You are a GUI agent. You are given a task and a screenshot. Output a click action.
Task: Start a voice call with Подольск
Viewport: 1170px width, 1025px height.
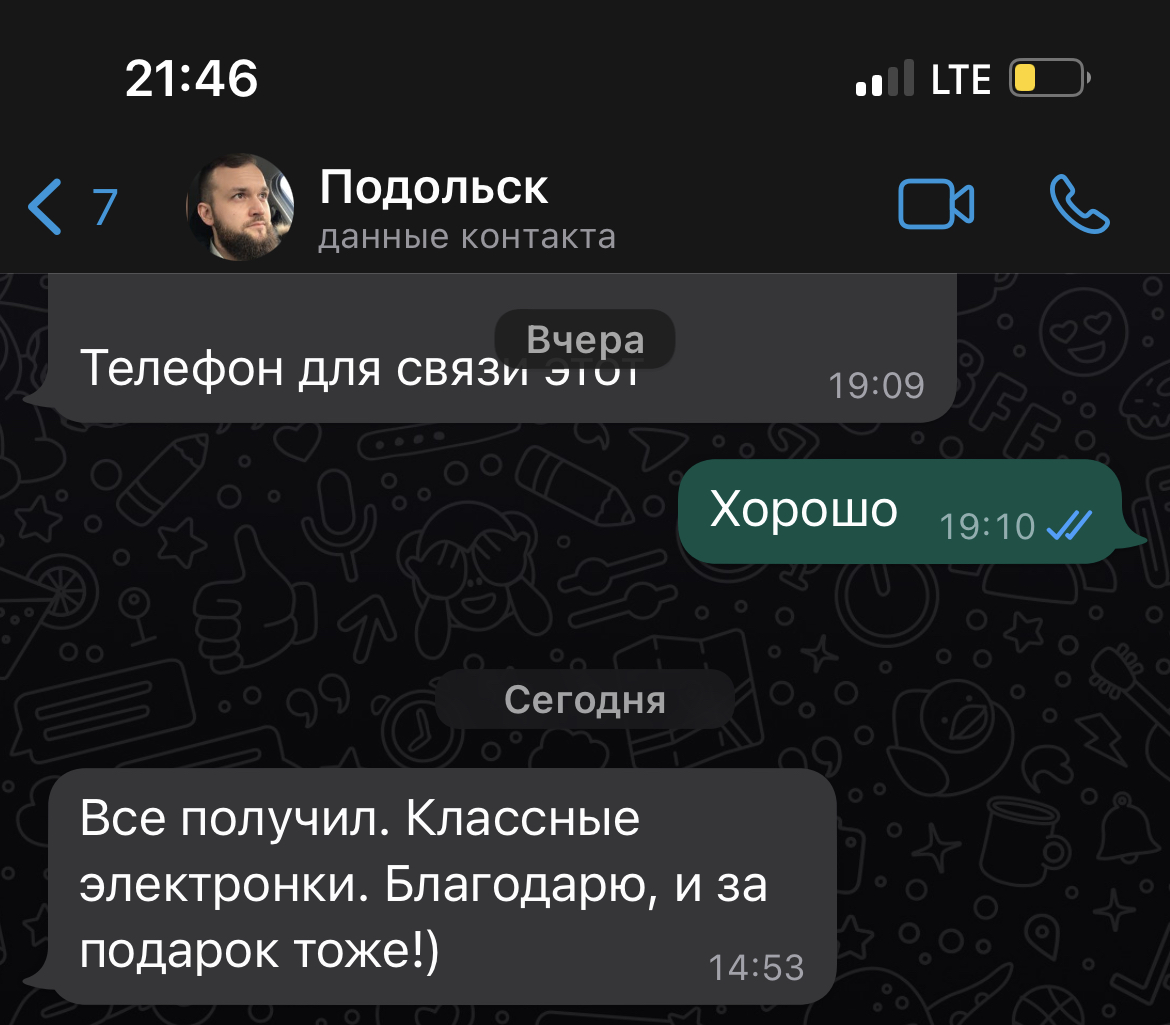[1080, 205]
